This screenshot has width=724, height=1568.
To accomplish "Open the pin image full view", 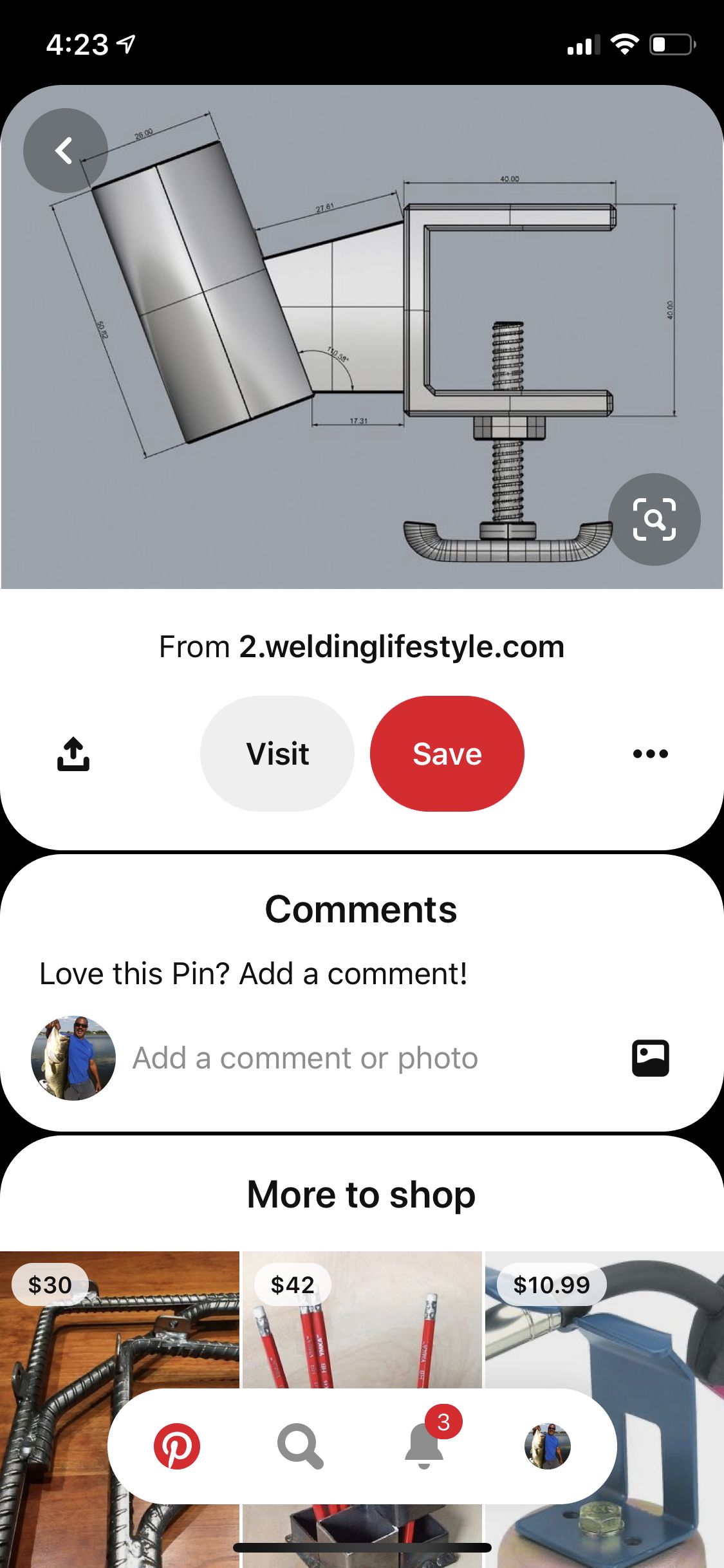I will 362,337.
